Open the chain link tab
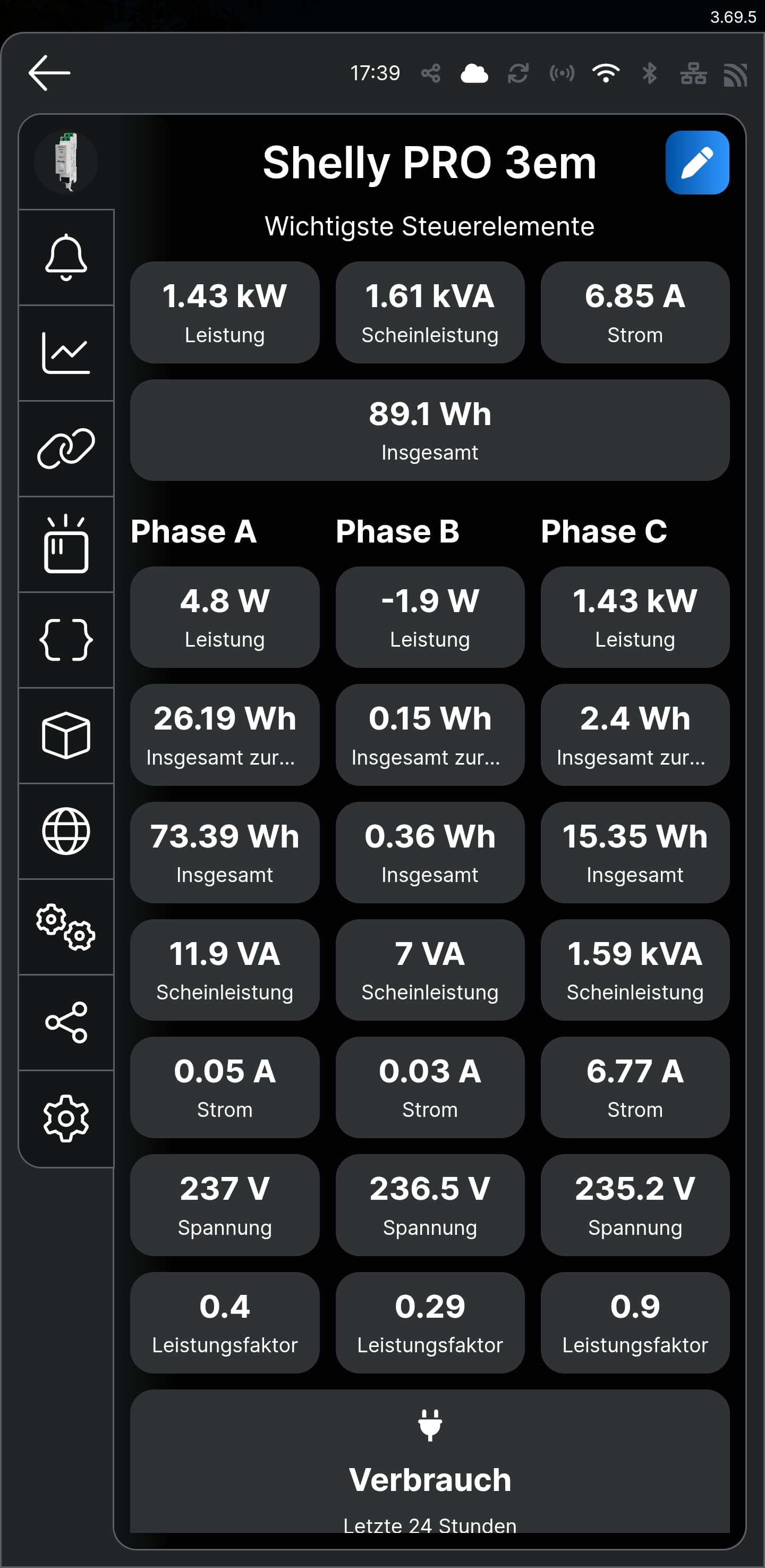 coord(66,448)
